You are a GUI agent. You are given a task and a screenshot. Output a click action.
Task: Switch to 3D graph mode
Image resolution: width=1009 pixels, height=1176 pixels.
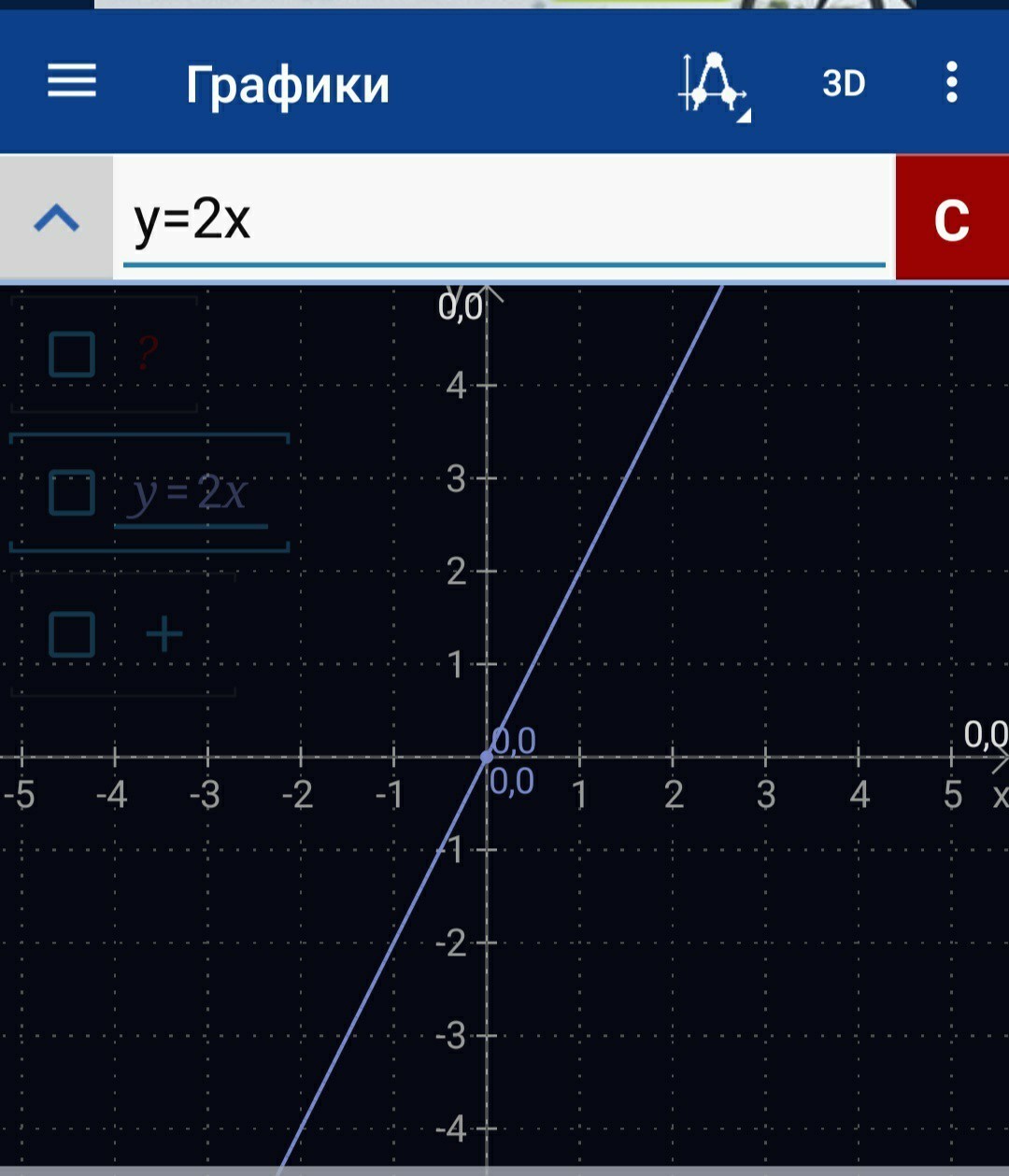pos(844,84)
